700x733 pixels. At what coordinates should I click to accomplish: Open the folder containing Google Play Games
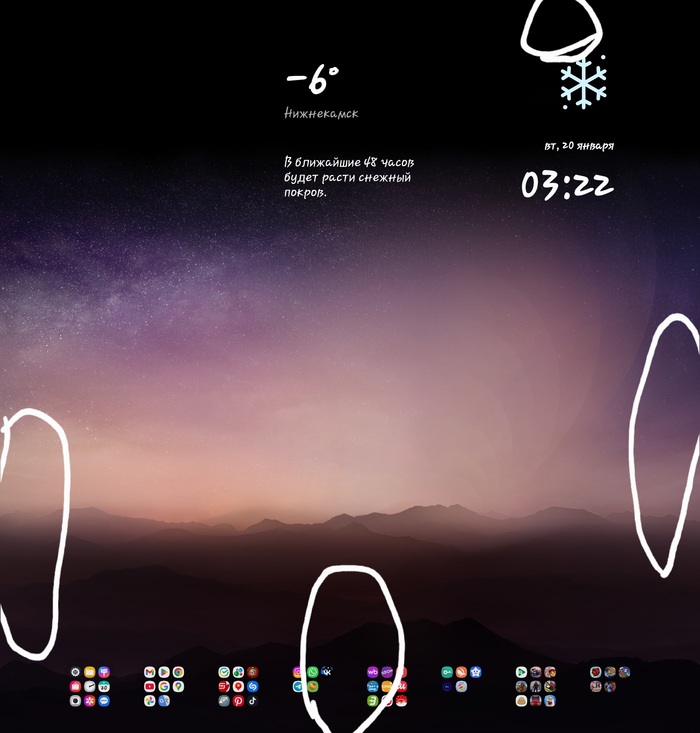tap(535, 686)
